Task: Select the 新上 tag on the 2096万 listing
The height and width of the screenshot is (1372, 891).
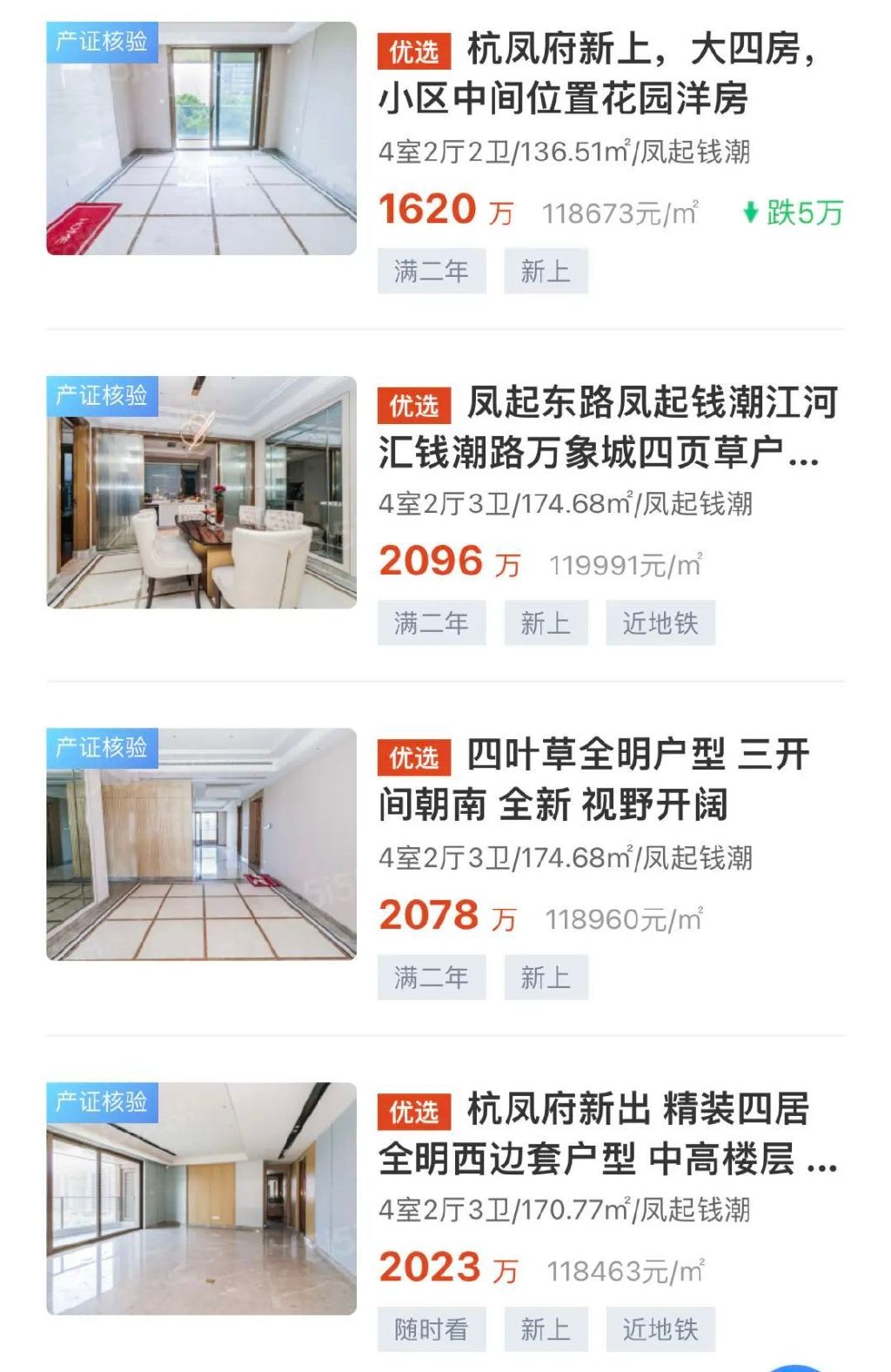Action: coord(548,622)
